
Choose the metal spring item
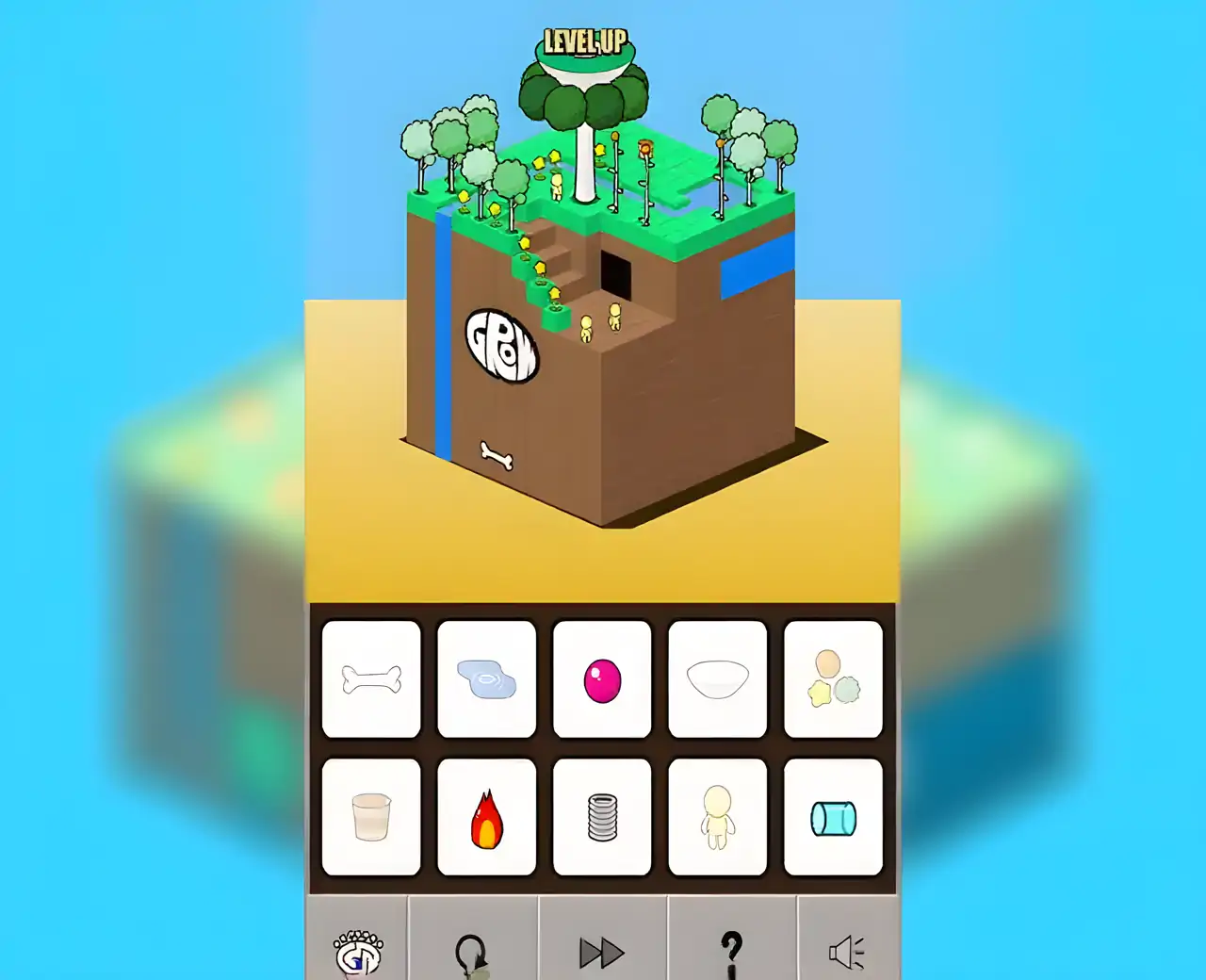point(602,817)
